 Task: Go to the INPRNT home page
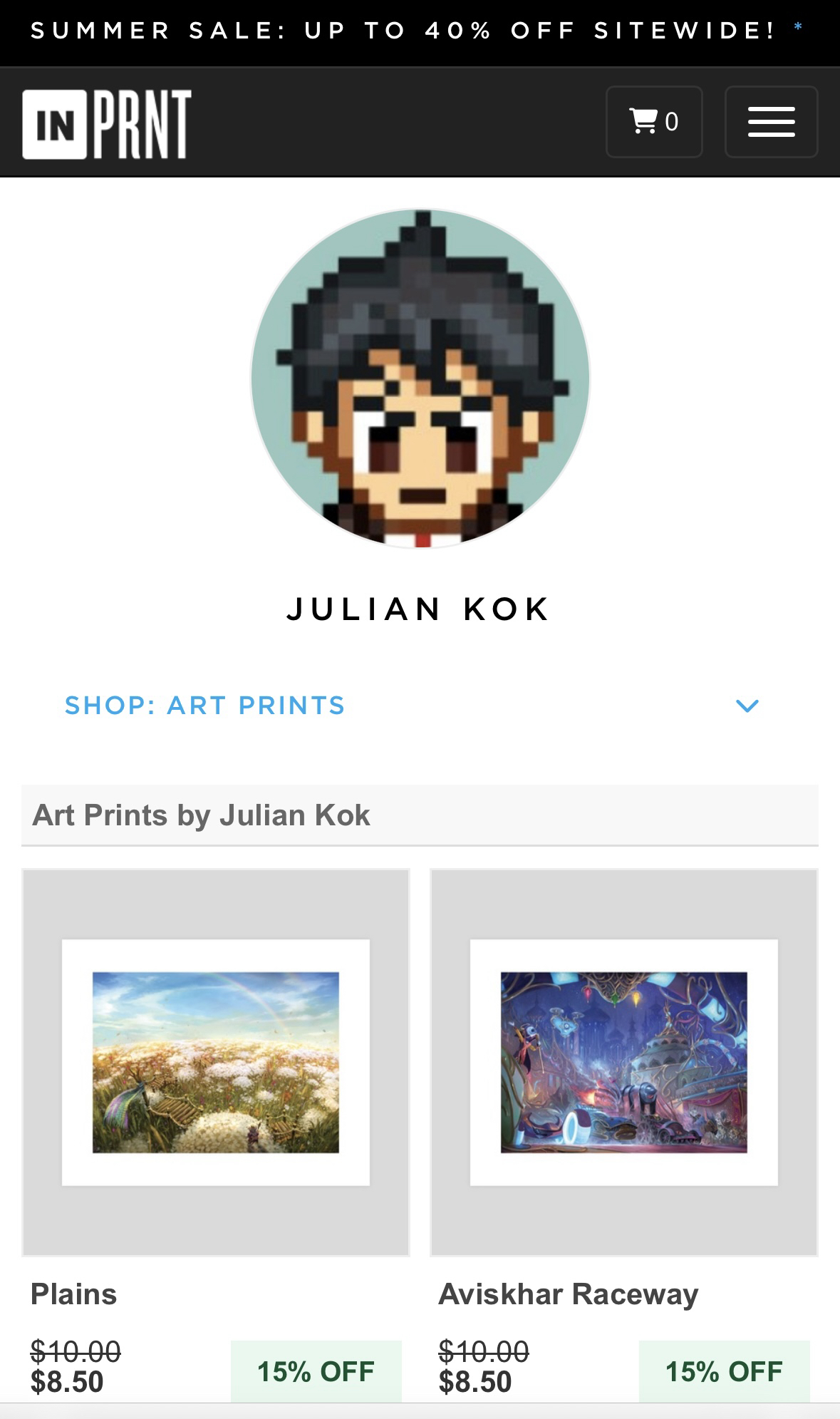pyautogui.click(x=107, y=124)
